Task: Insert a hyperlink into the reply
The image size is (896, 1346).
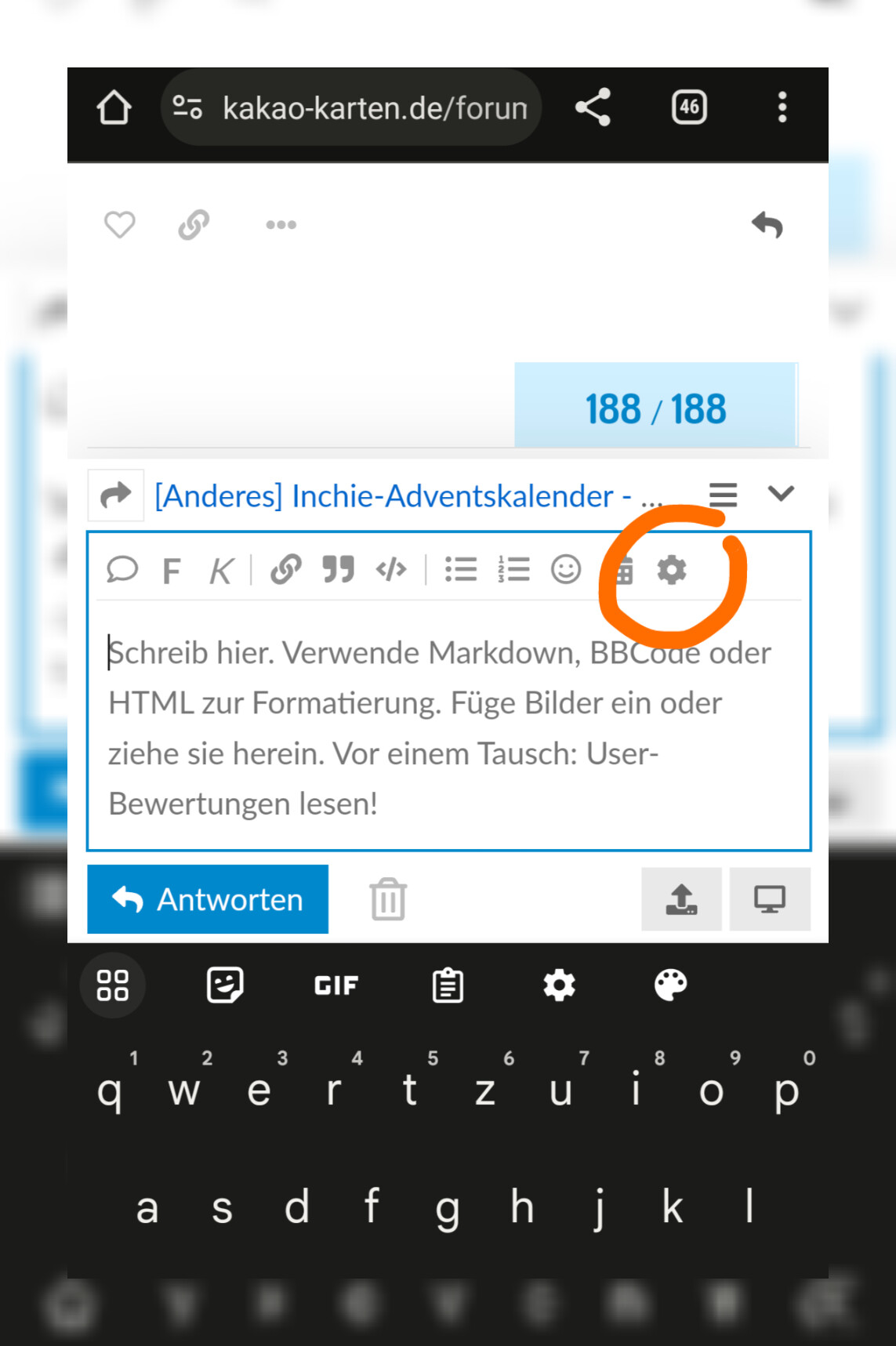Action: point(286,570)
